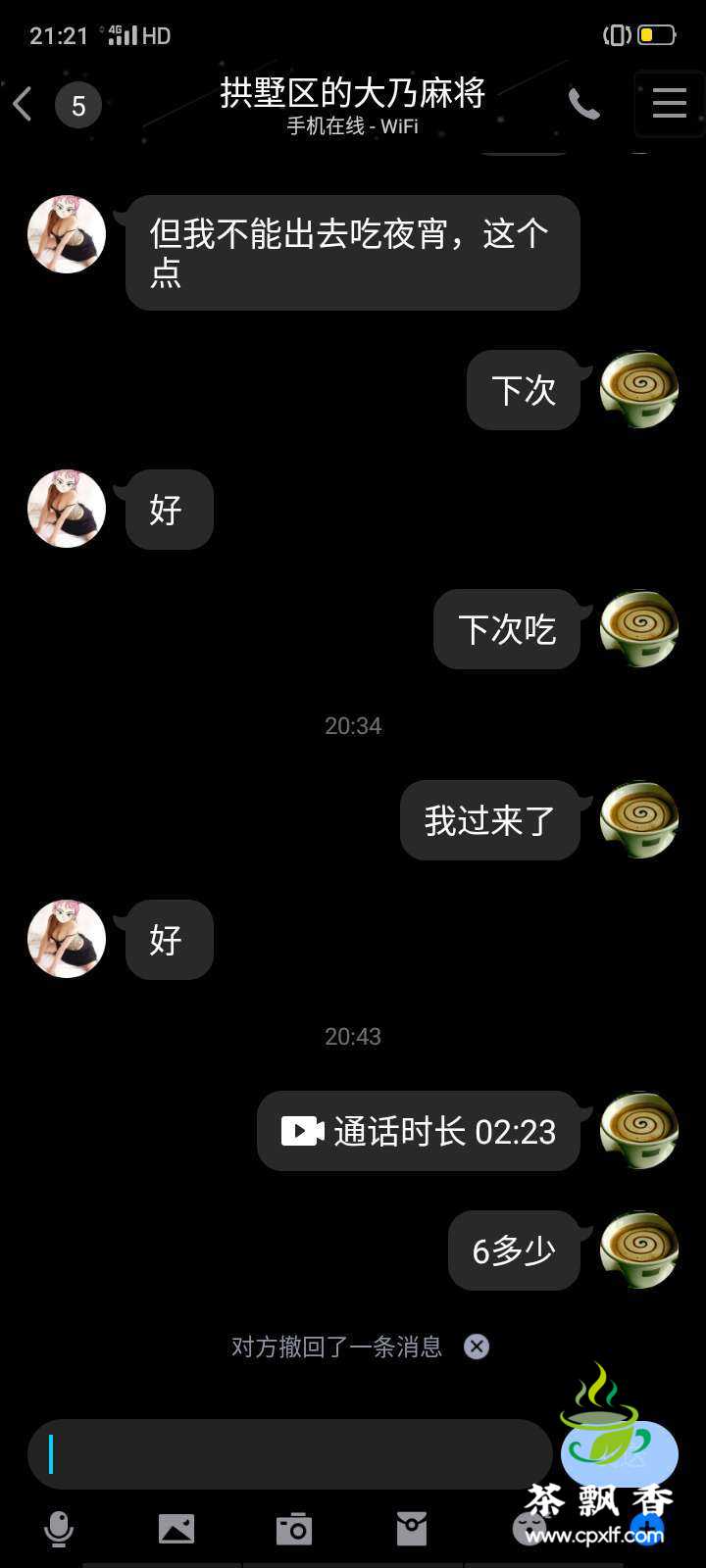Dismiss the recalled message notice
This screenshot has height=1568, width=706.
(477, 1347)
